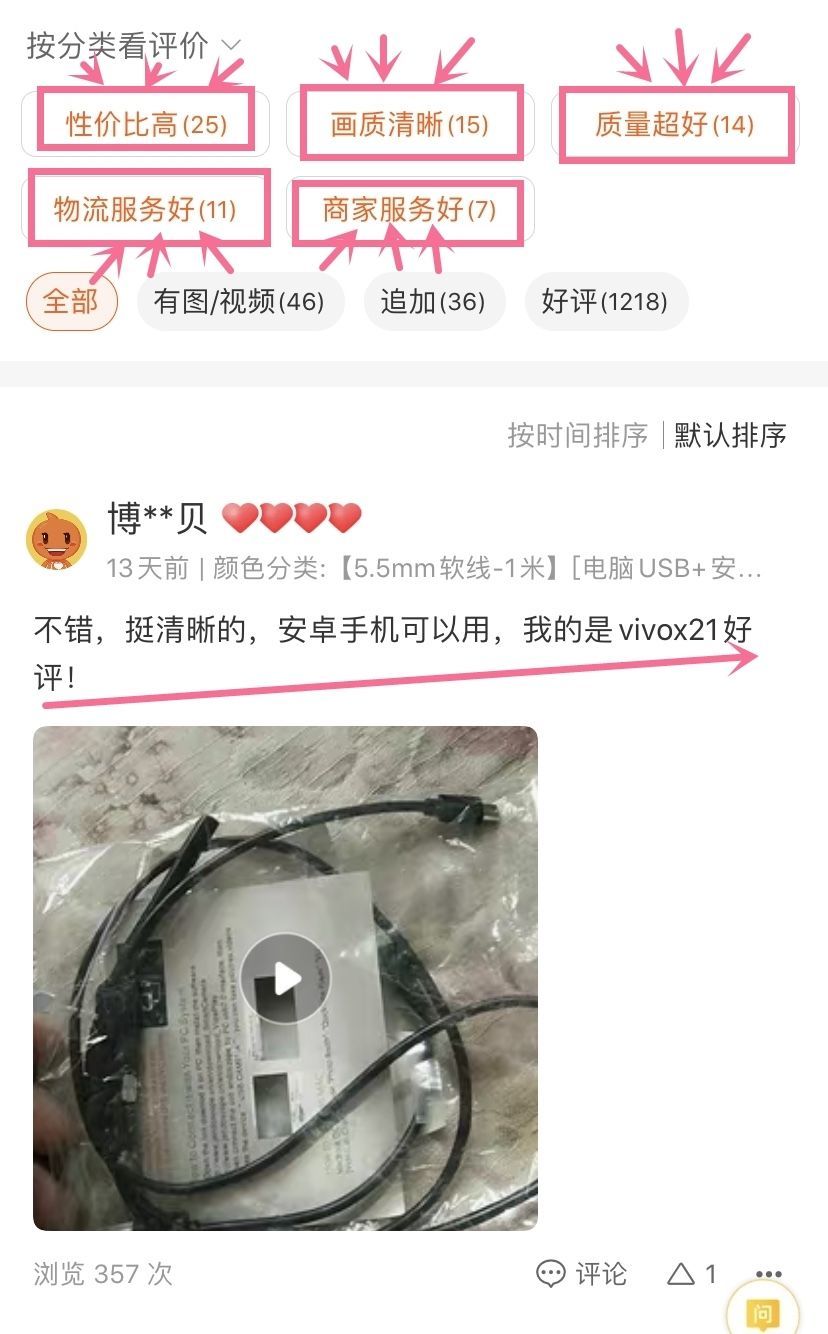Open 博**贝's profile avatar
Screen dimensions: 828x1334
pos(56,539)
